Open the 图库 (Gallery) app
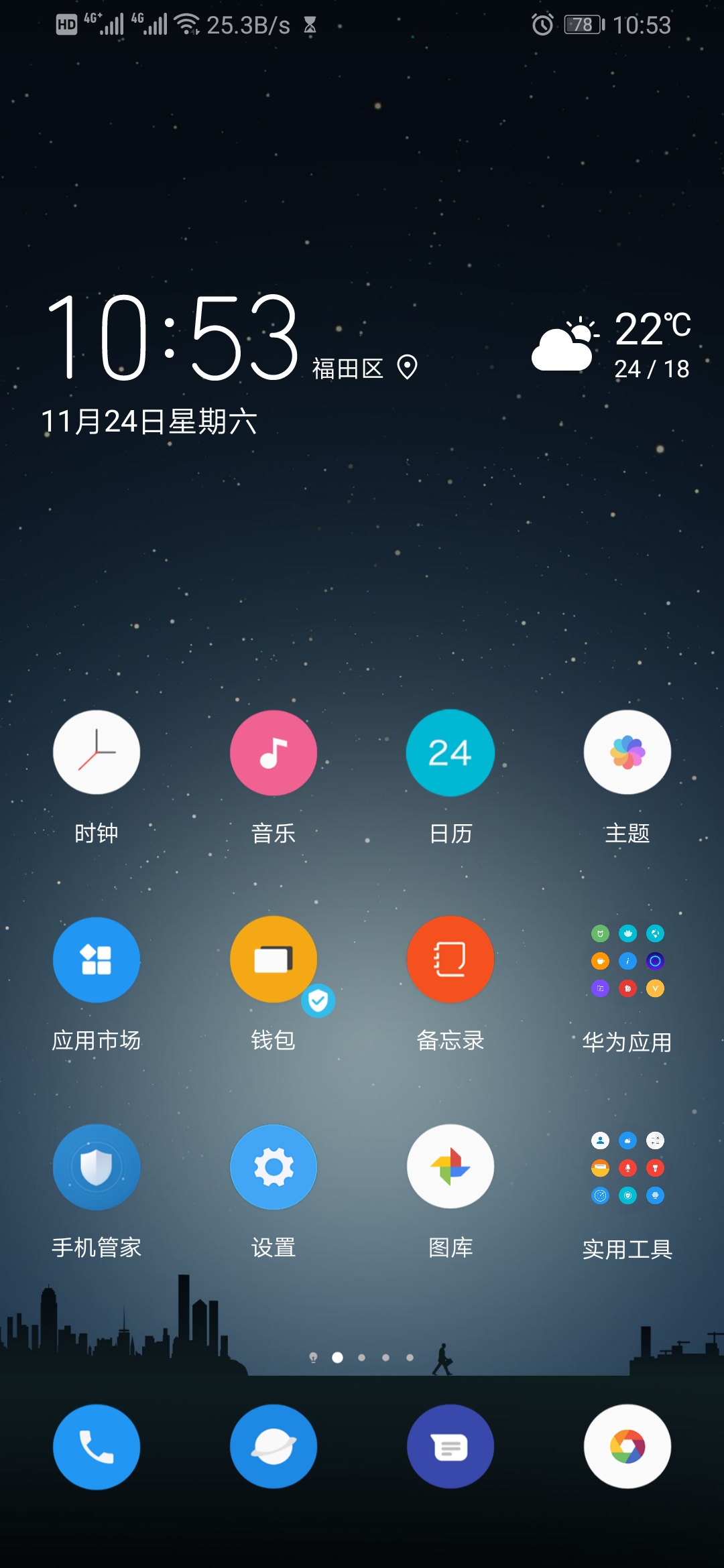 pos(450,1167)
